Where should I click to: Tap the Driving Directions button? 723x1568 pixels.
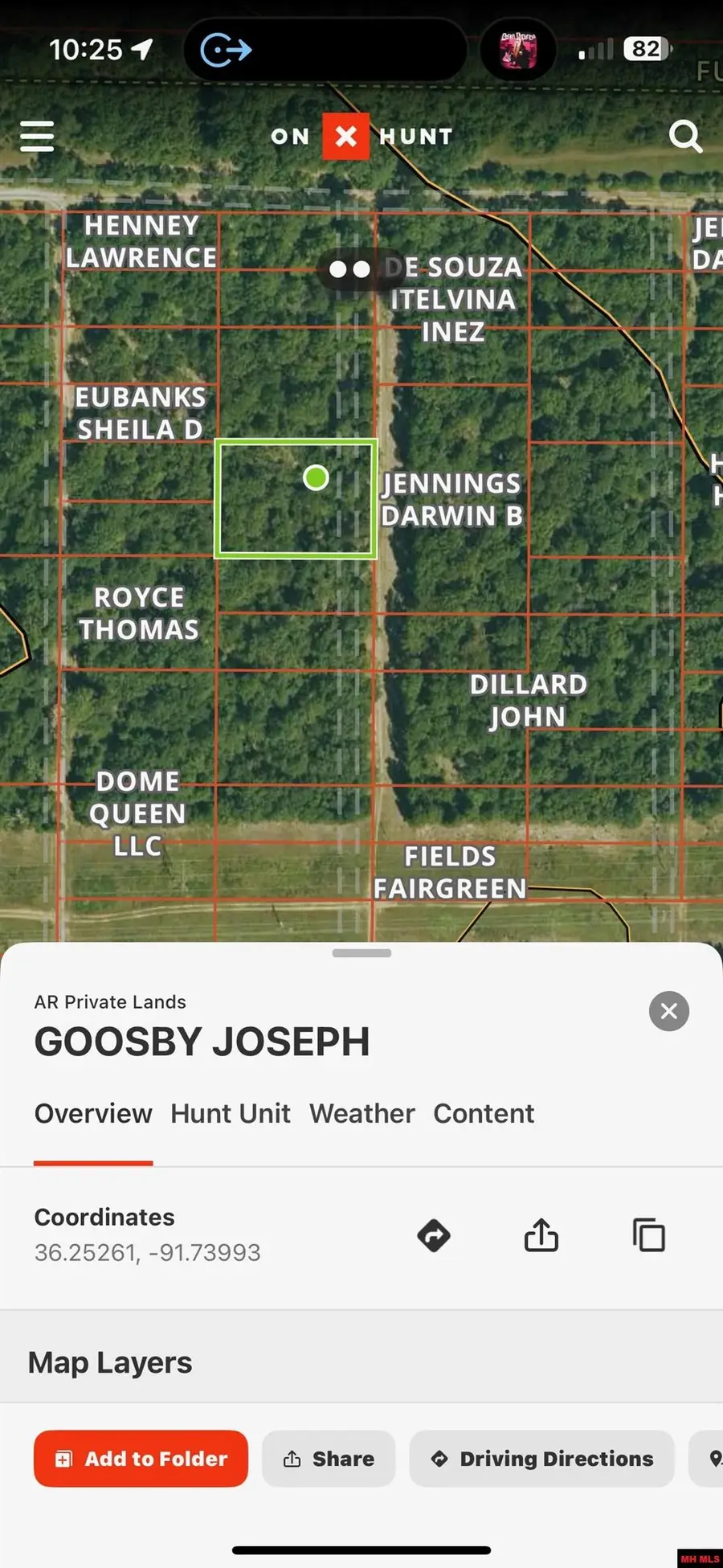point(541,1459)
